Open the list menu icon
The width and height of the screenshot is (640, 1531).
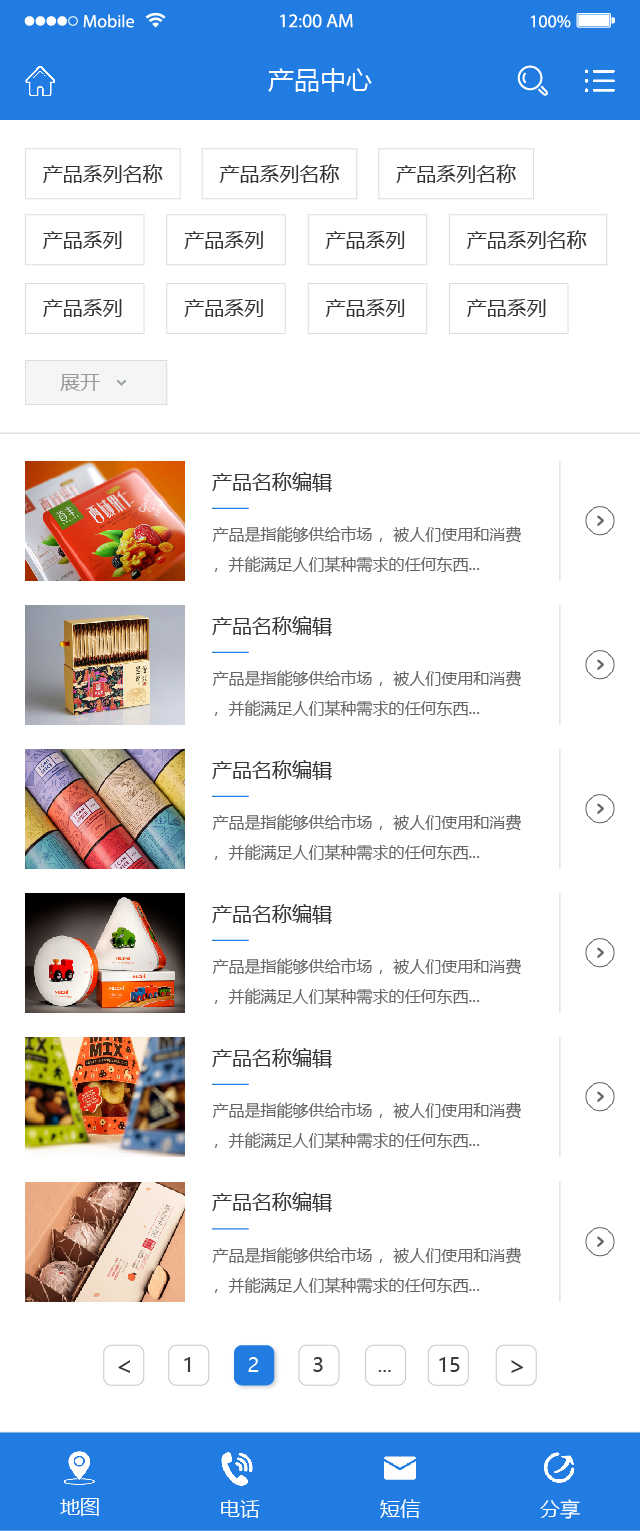[599, 81]
